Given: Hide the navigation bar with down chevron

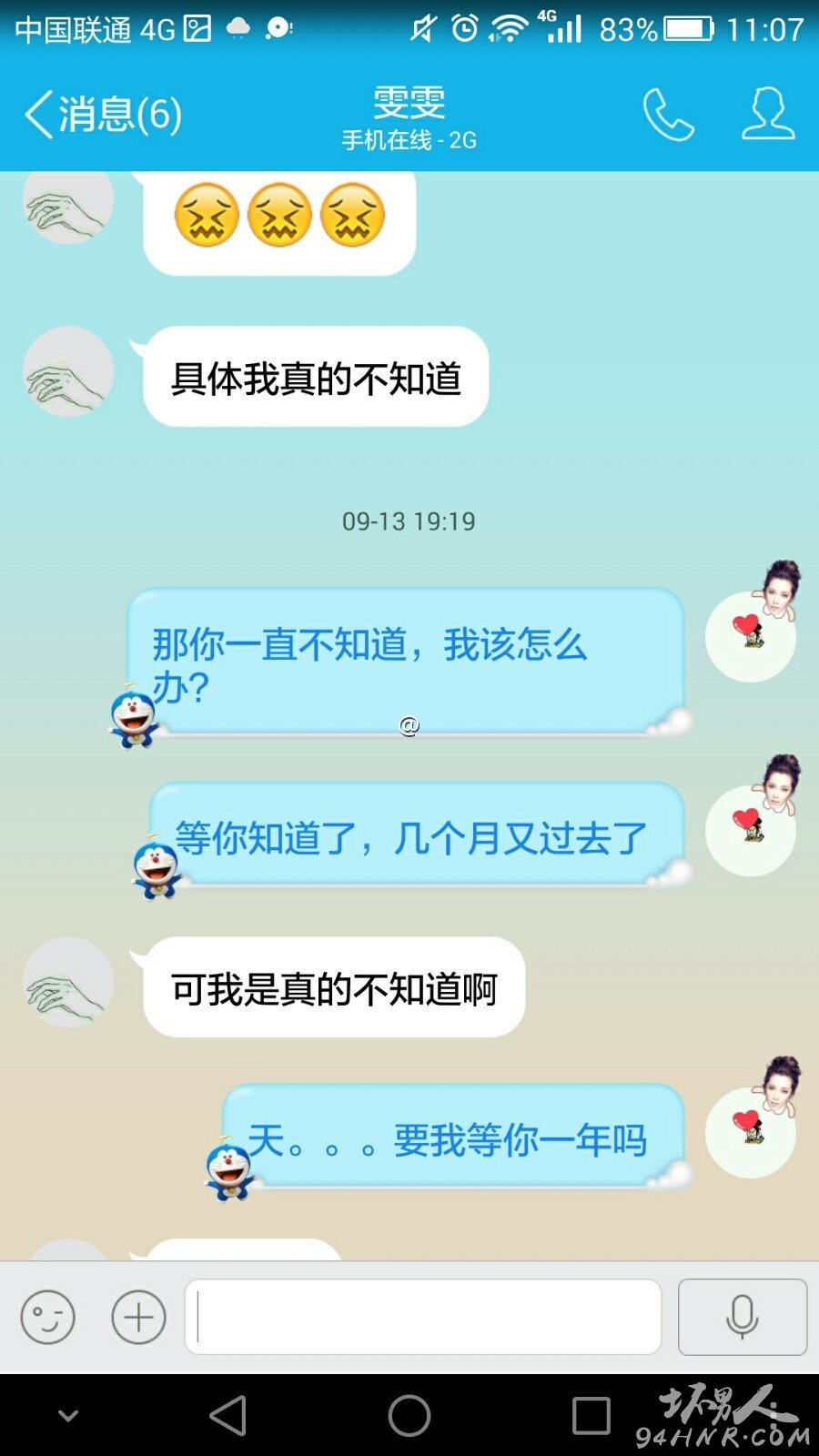Looking at the screenshot, I should click(68, 1415).
